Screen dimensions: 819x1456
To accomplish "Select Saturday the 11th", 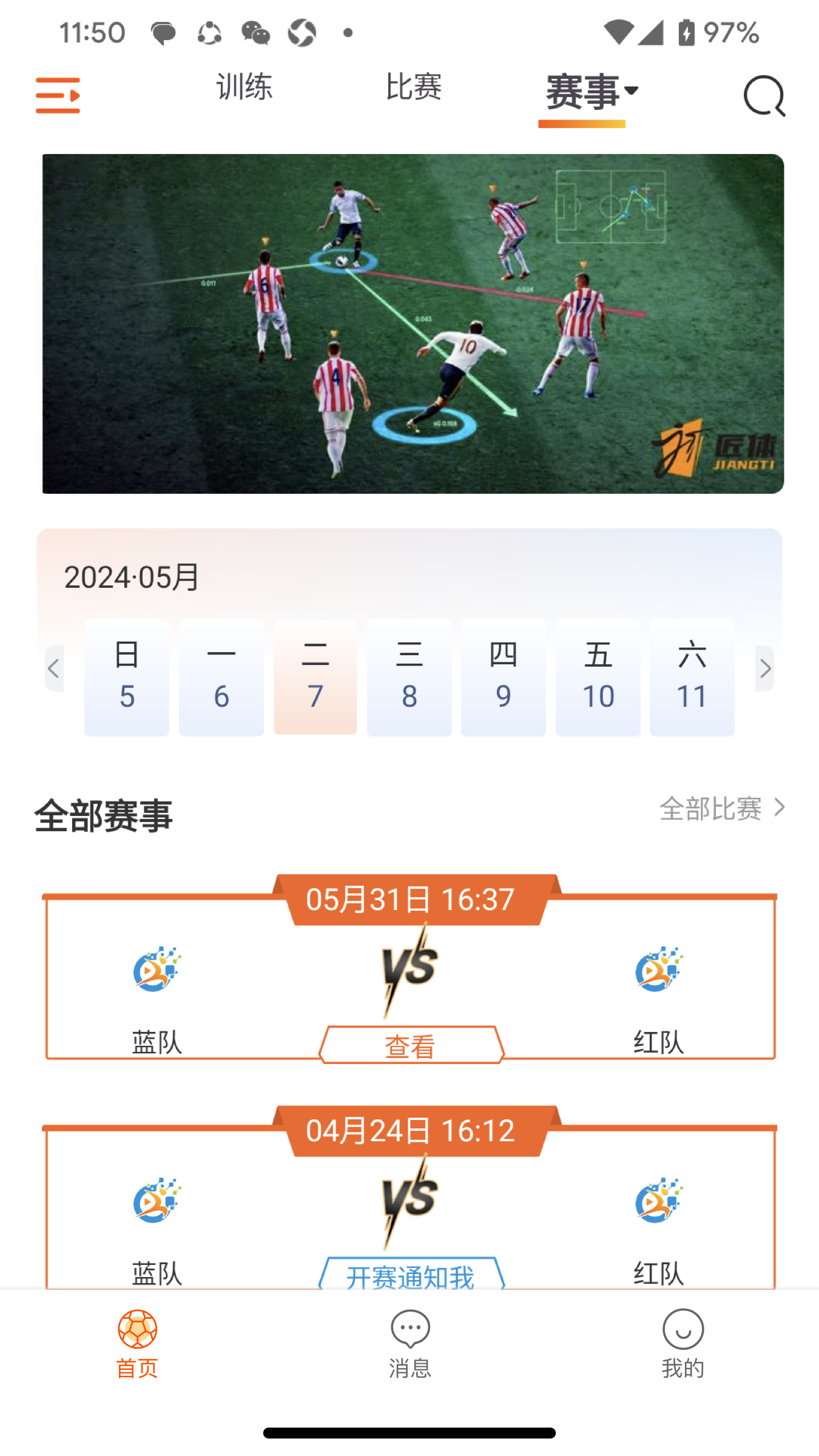I will click(x=692, y=677).
